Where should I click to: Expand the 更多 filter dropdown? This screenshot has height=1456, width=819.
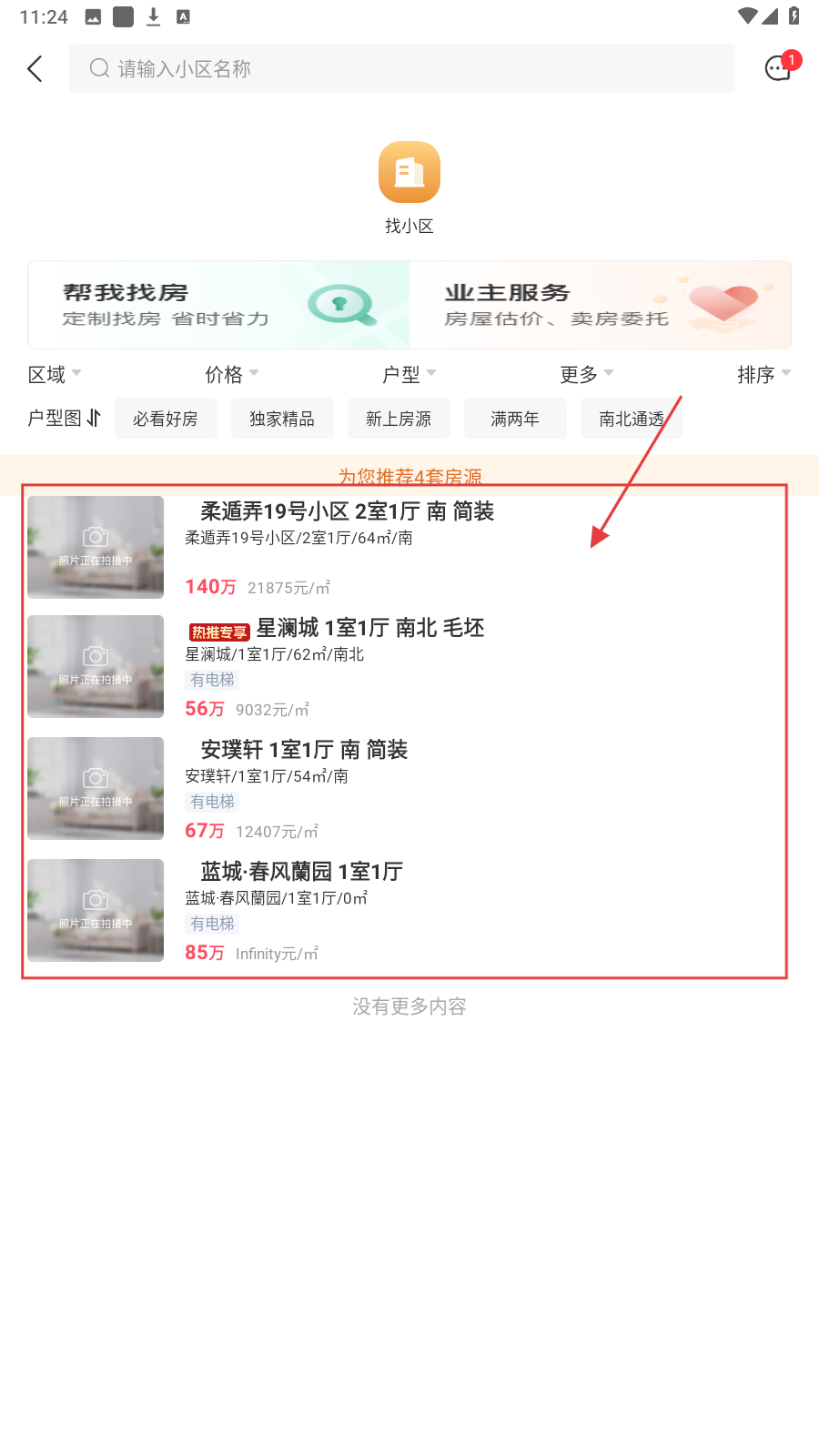pyautogui.click(x=586, y=374)
